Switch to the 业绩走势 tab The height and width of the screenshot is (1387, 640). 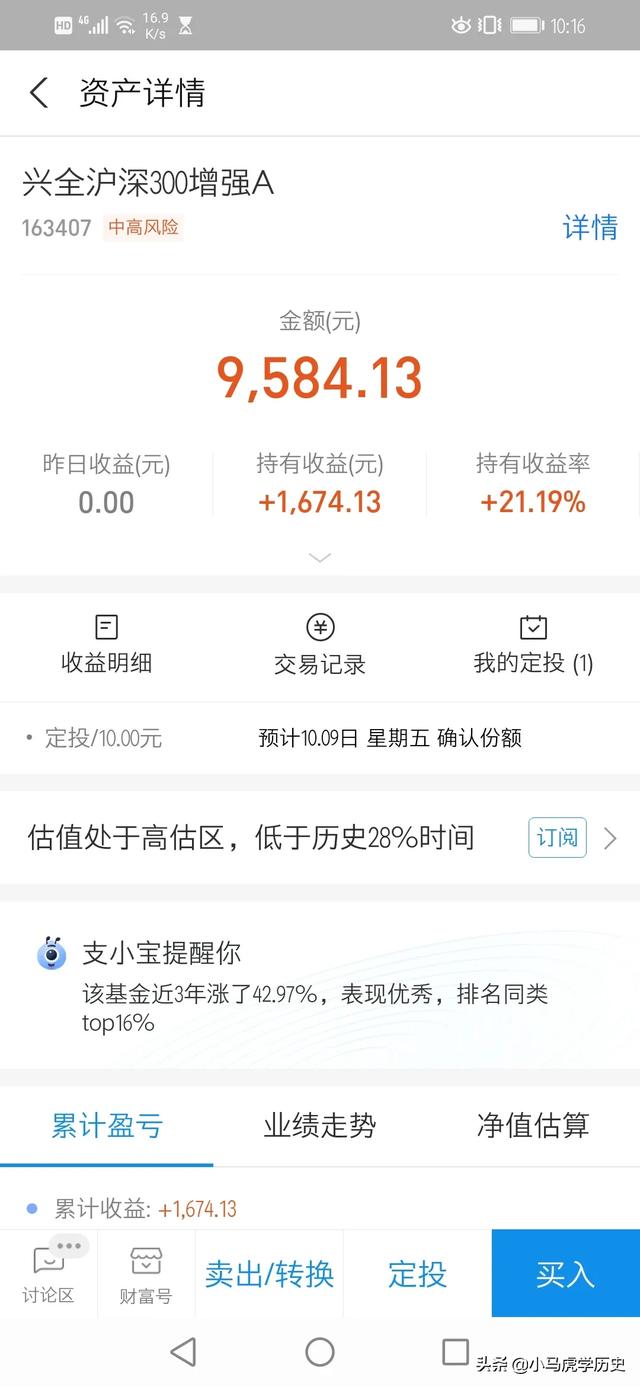pos(320,1126)
